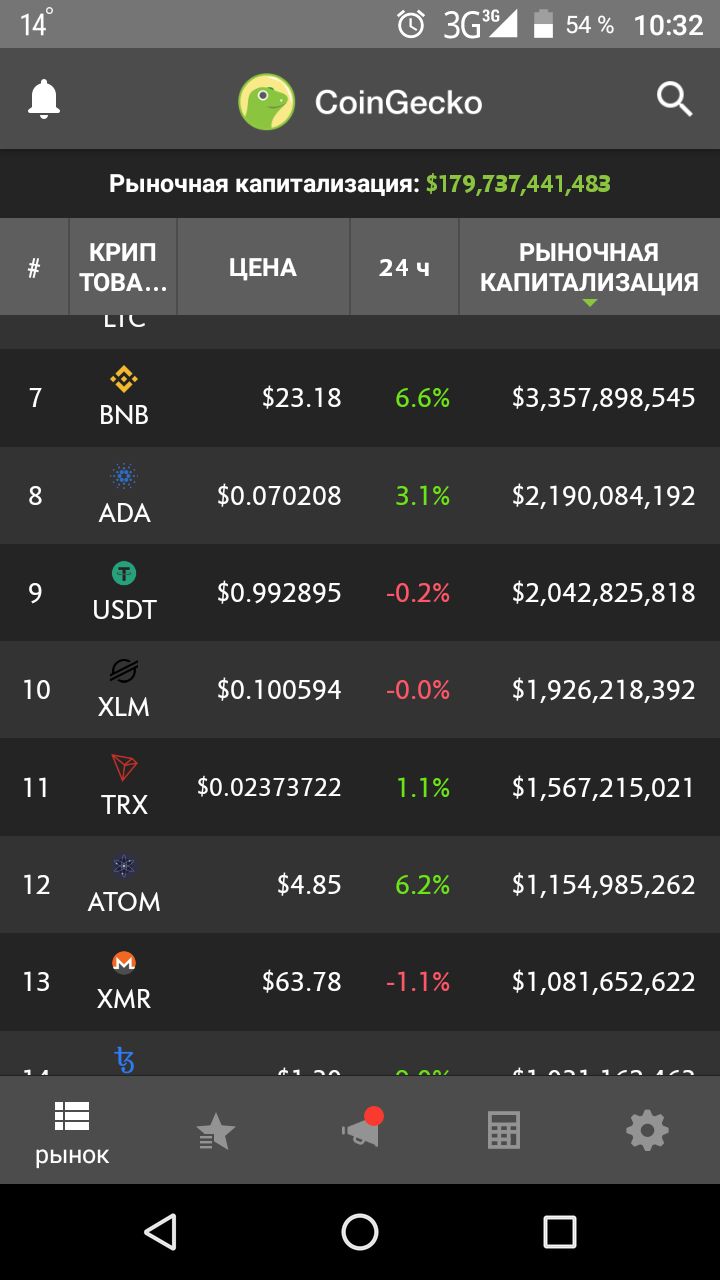720x1280 pixels.
Task: Open the ADA coin row
Action: tap(360, 495)
